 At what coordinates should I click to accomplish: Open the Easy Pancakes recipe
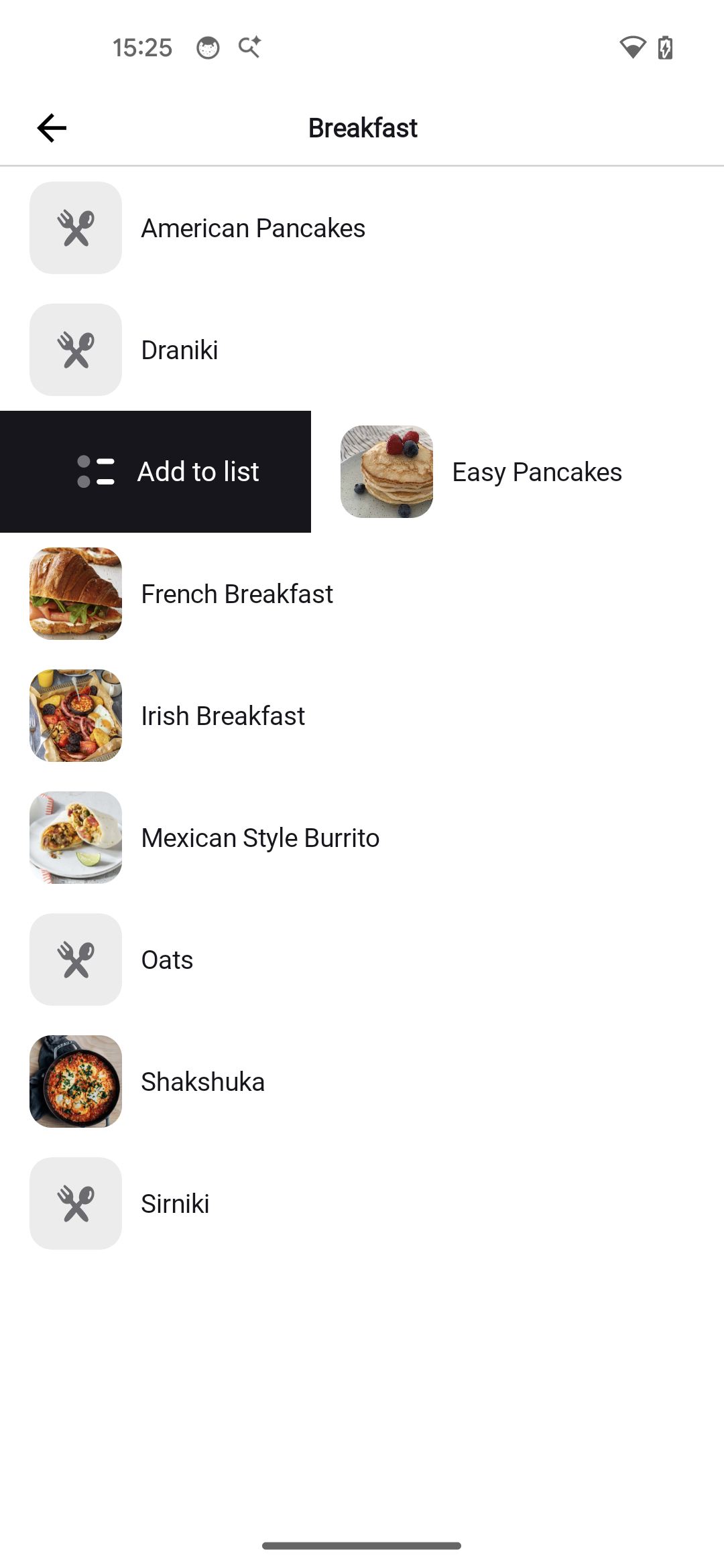coord(536,471)
